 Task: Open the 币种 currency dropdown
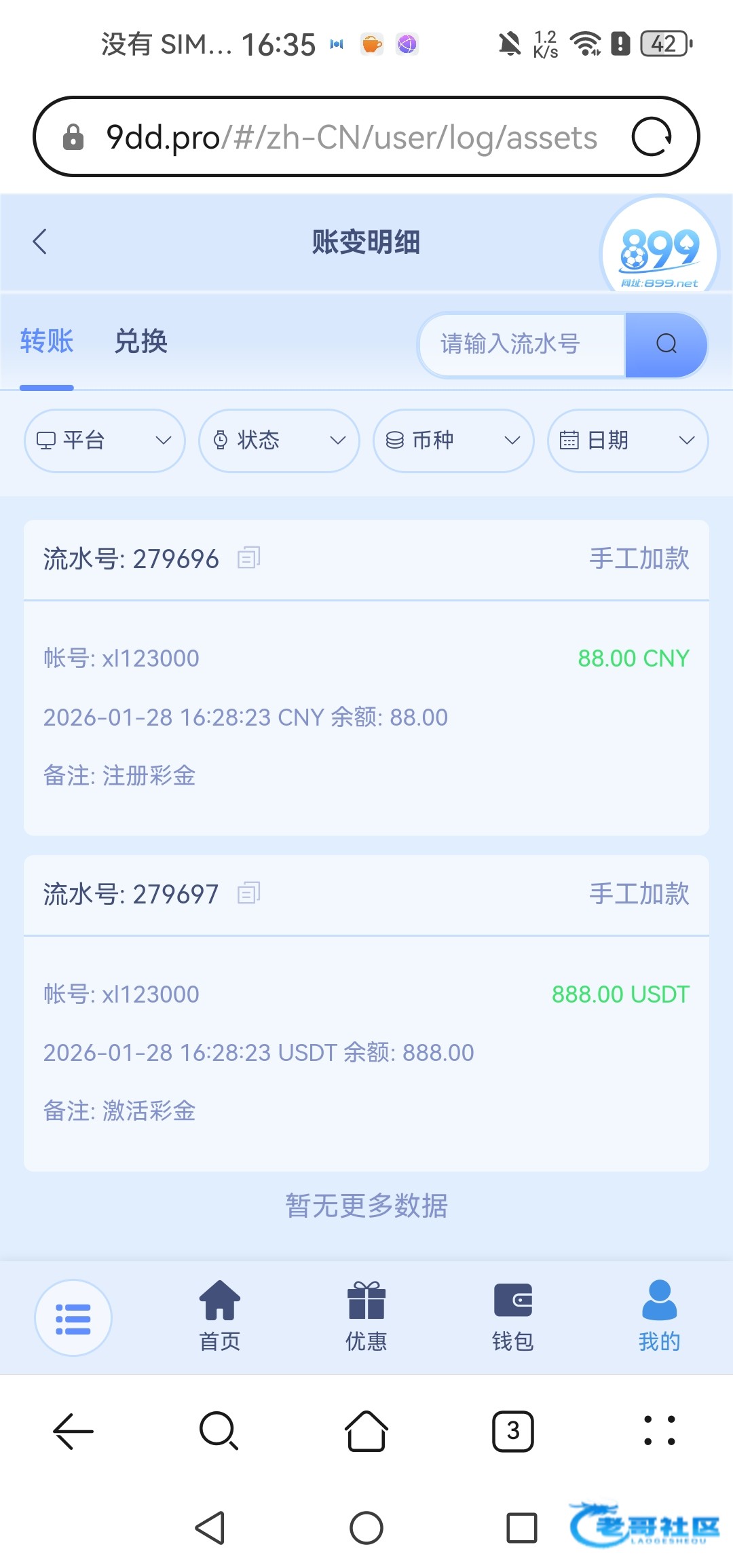tap(453, 441)
